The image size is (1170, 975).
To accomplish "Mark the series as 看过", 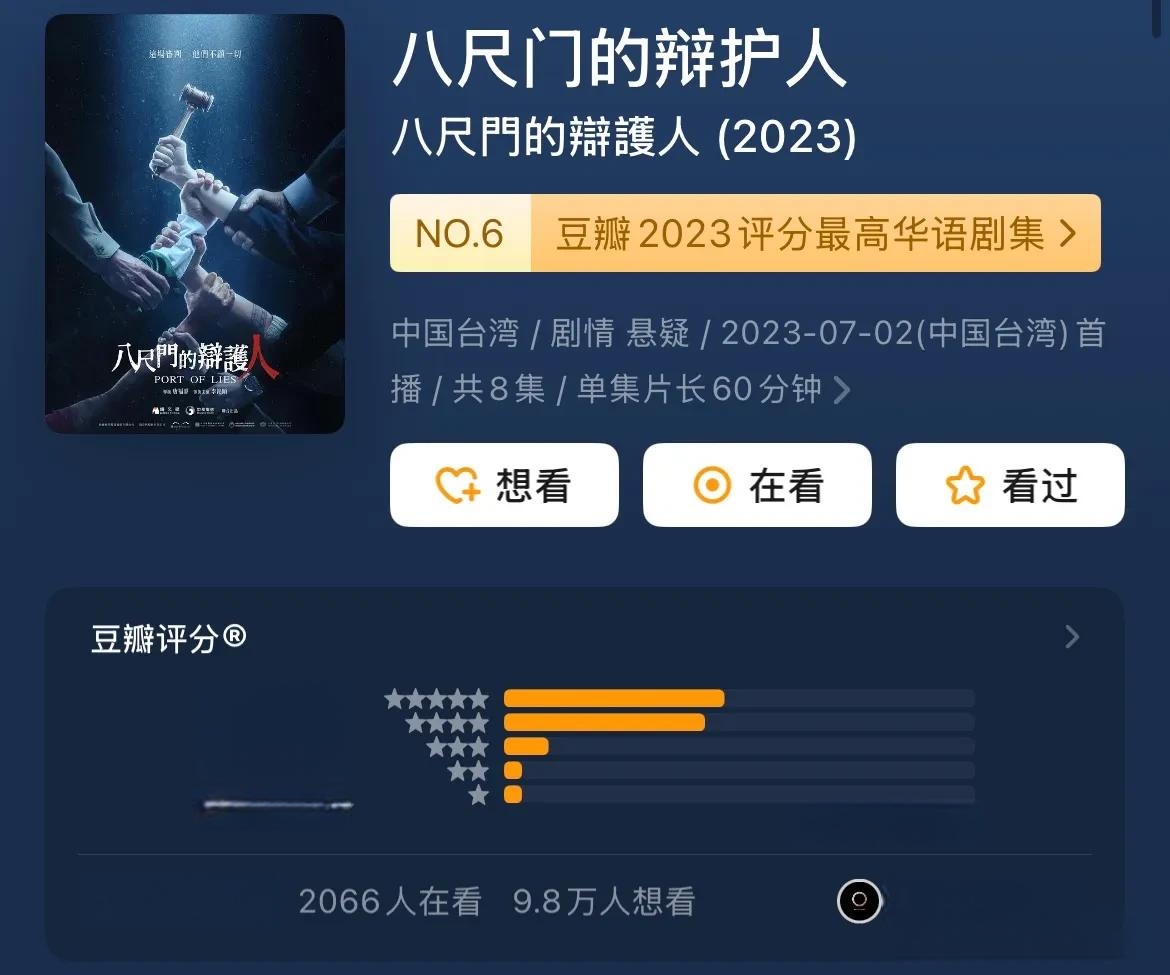I will [1010, 485].
